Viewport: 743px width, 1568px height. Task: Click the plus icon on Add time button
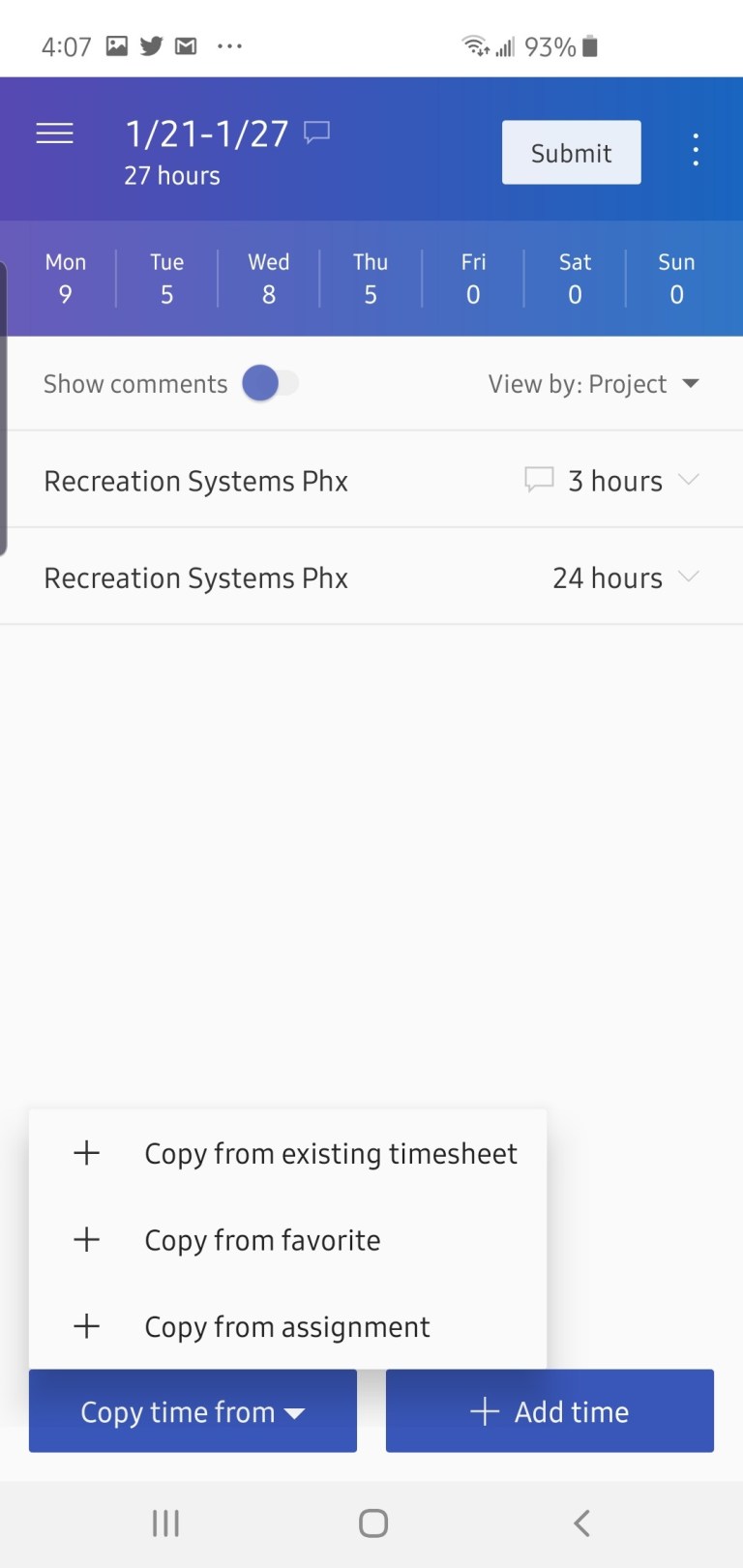(483, 1411)
